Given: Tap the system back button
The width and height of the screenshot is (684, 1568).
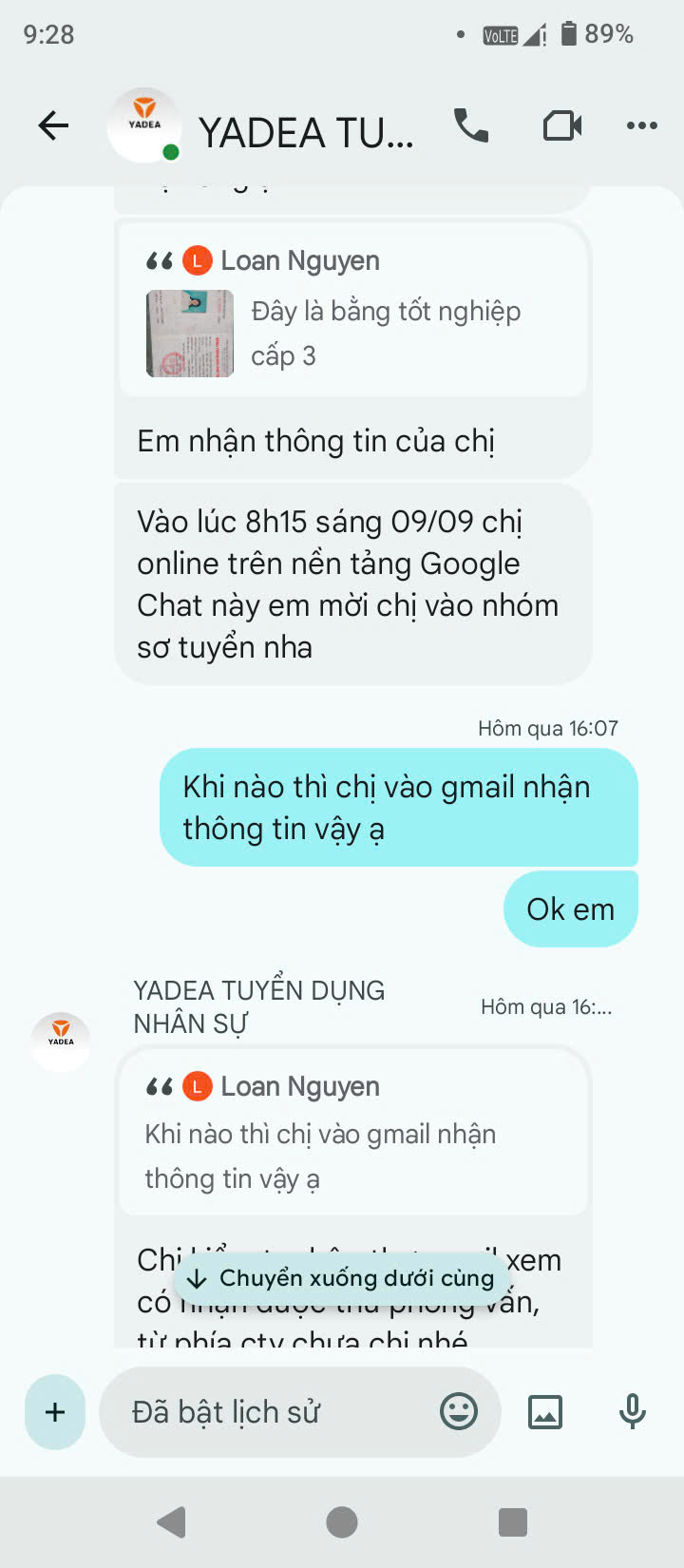Looking at the screenshot, I should point(171,1522).
